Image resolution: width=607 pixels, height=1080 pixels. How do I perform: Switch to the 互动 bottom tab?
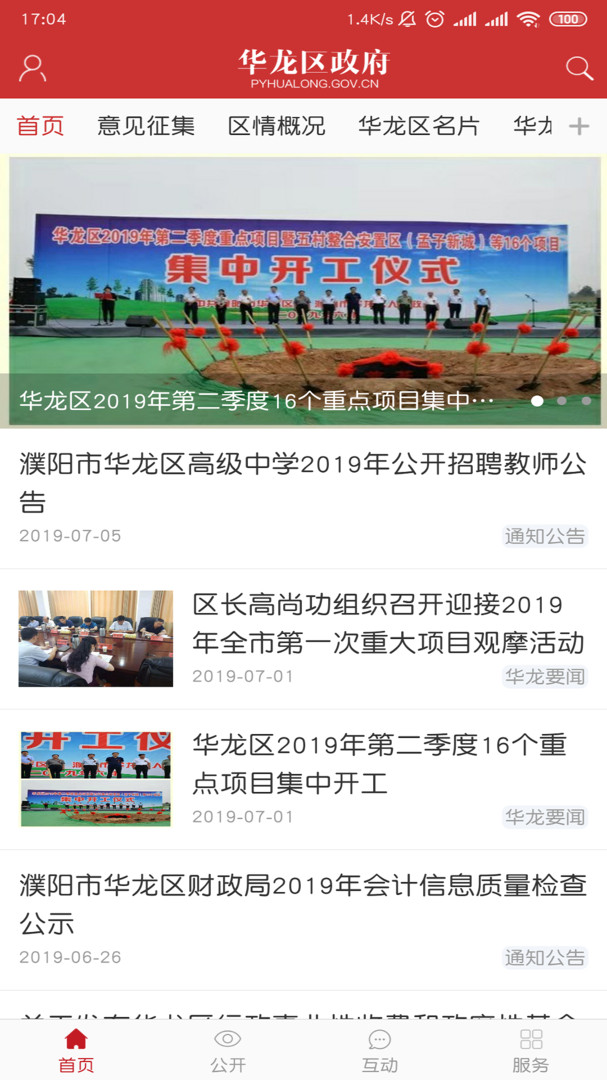tap(380, 1050)
